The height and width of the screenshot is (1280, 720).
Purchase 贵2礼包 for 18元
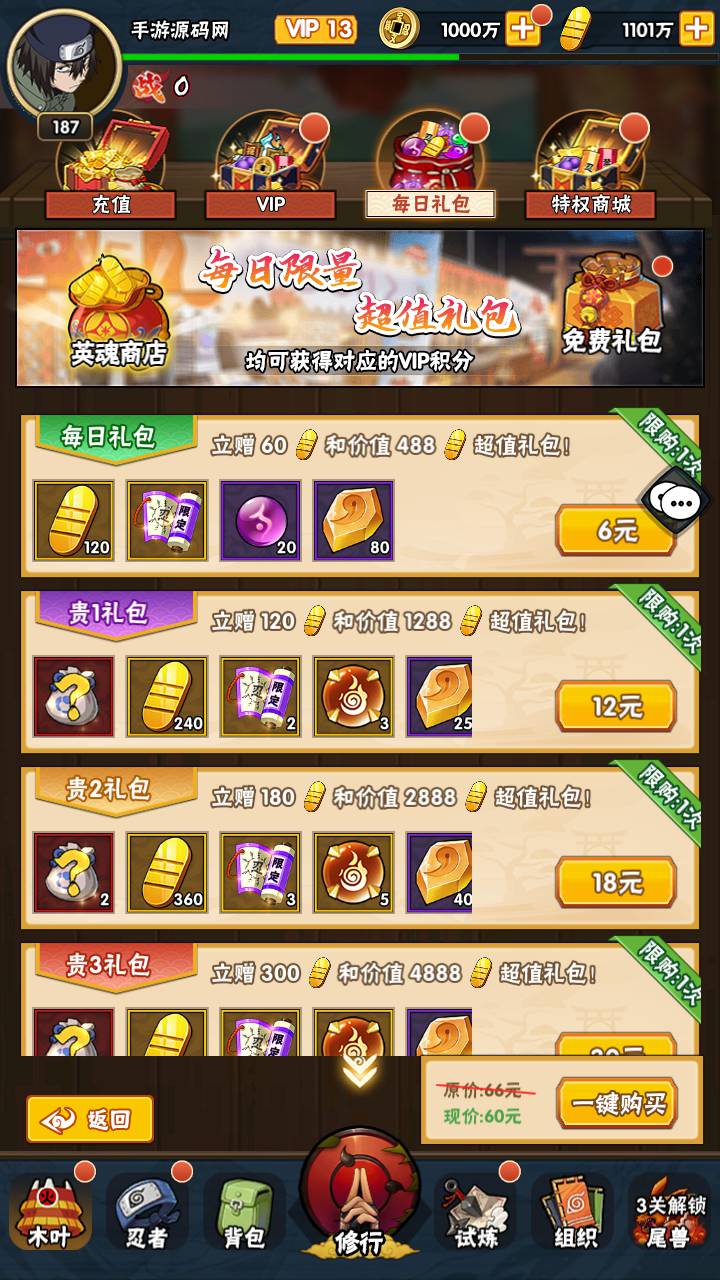point(616,883)
